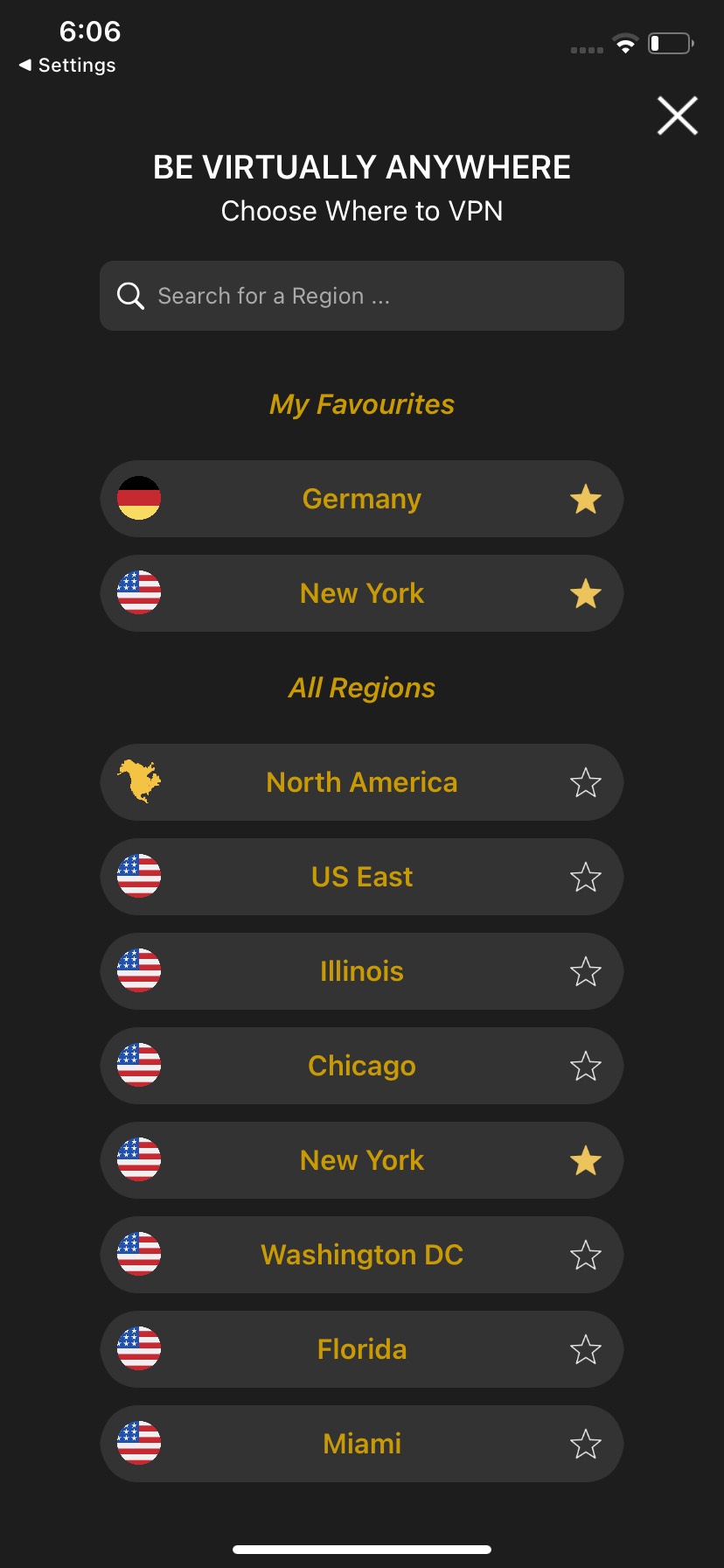Remove Germany from favourites via its star
Viewport: 724px width, 1568px height.
(586, 500)
